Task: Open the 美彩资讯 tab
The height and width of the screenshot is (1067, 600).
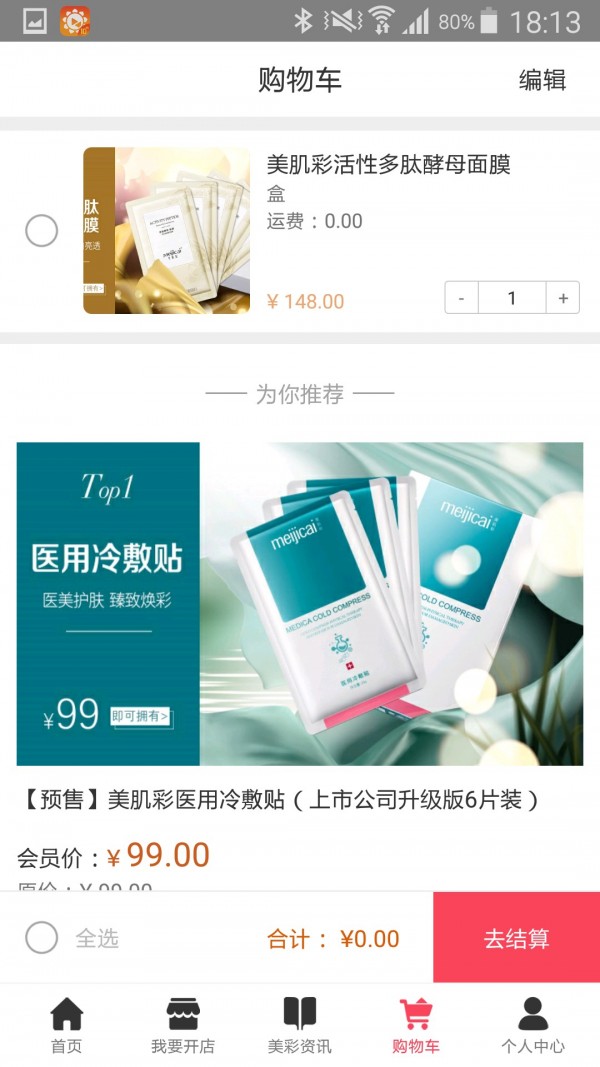Action: 300,1025
